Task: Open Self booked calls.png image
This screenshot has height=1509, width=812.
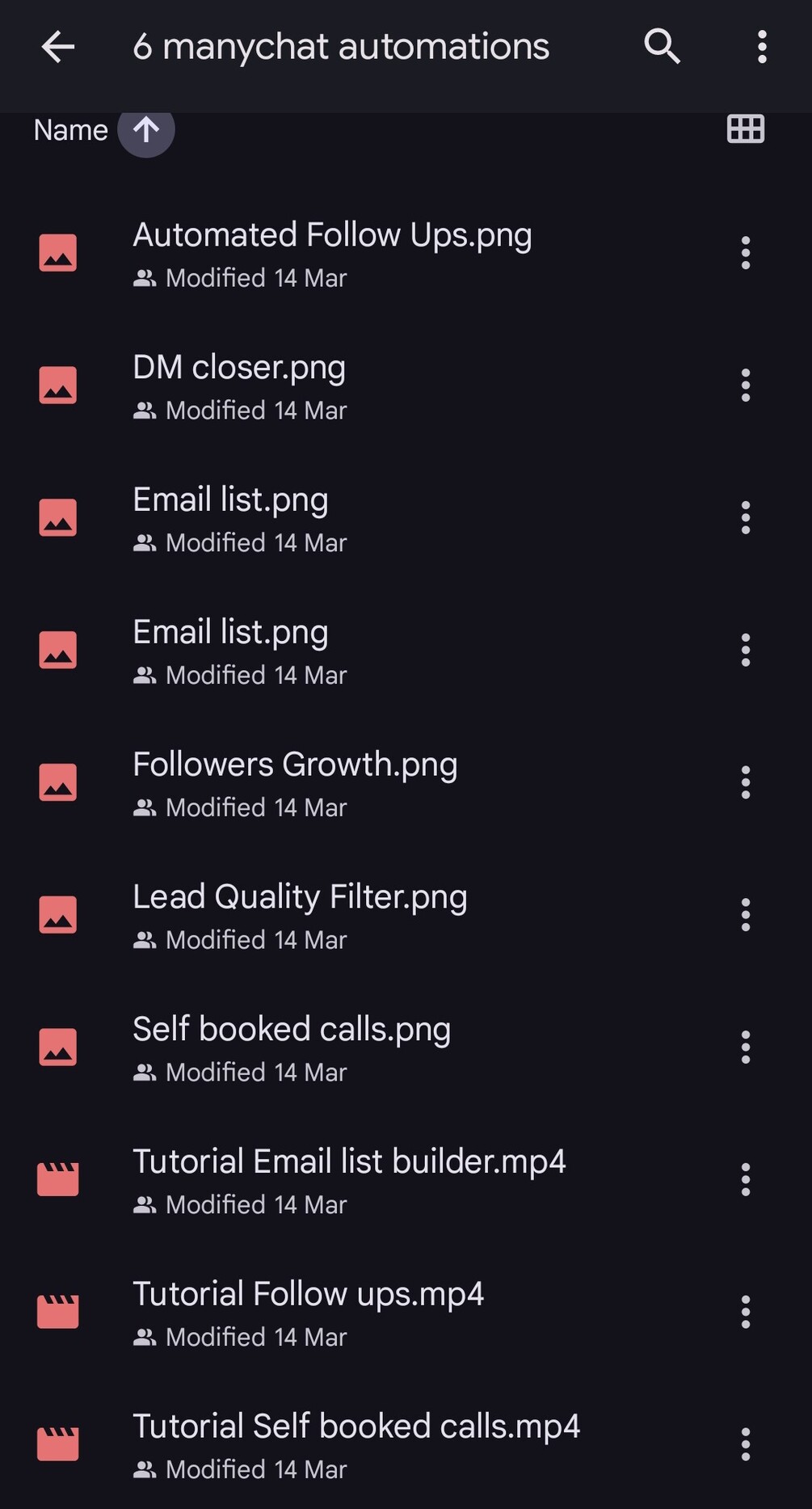Action: click(292, 1031)
